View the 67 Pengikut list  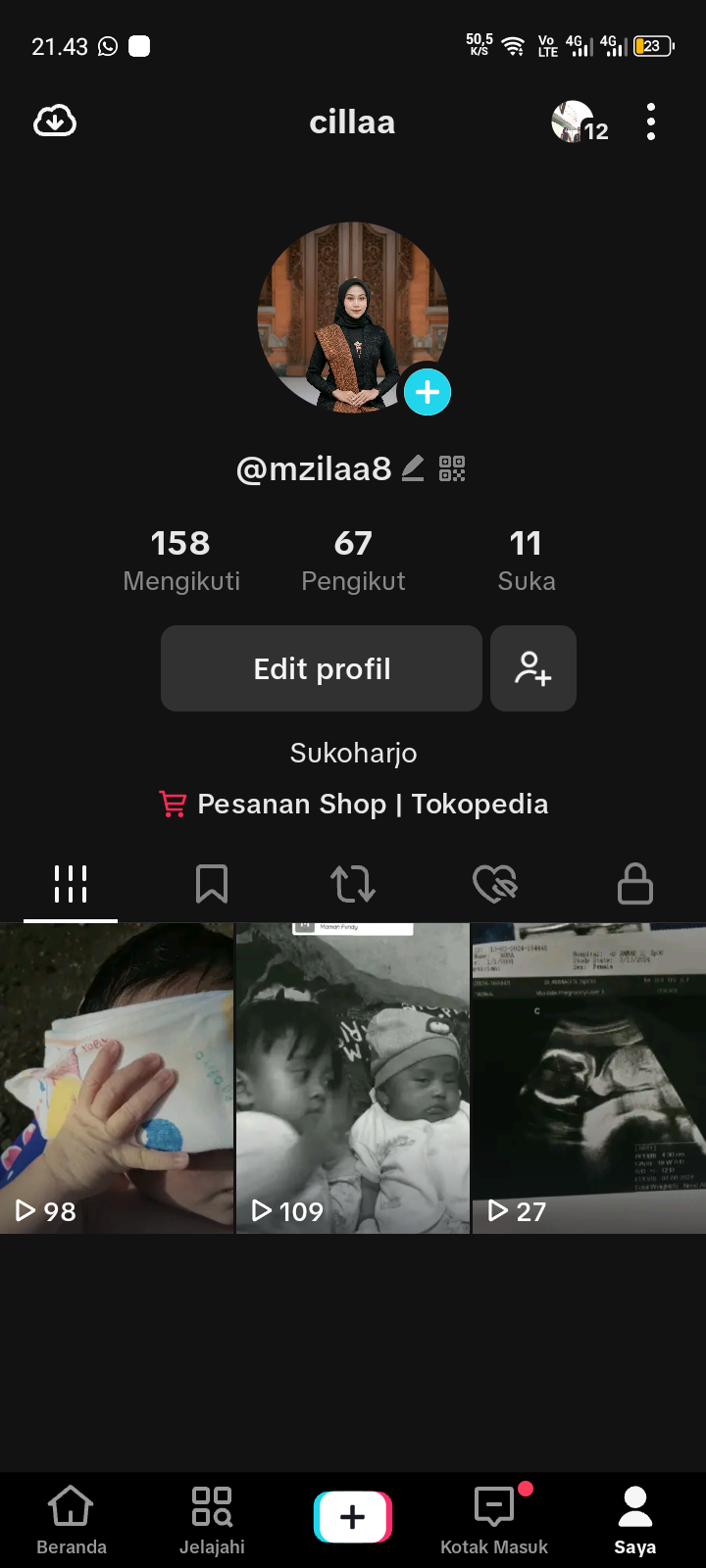click(353, 561)
